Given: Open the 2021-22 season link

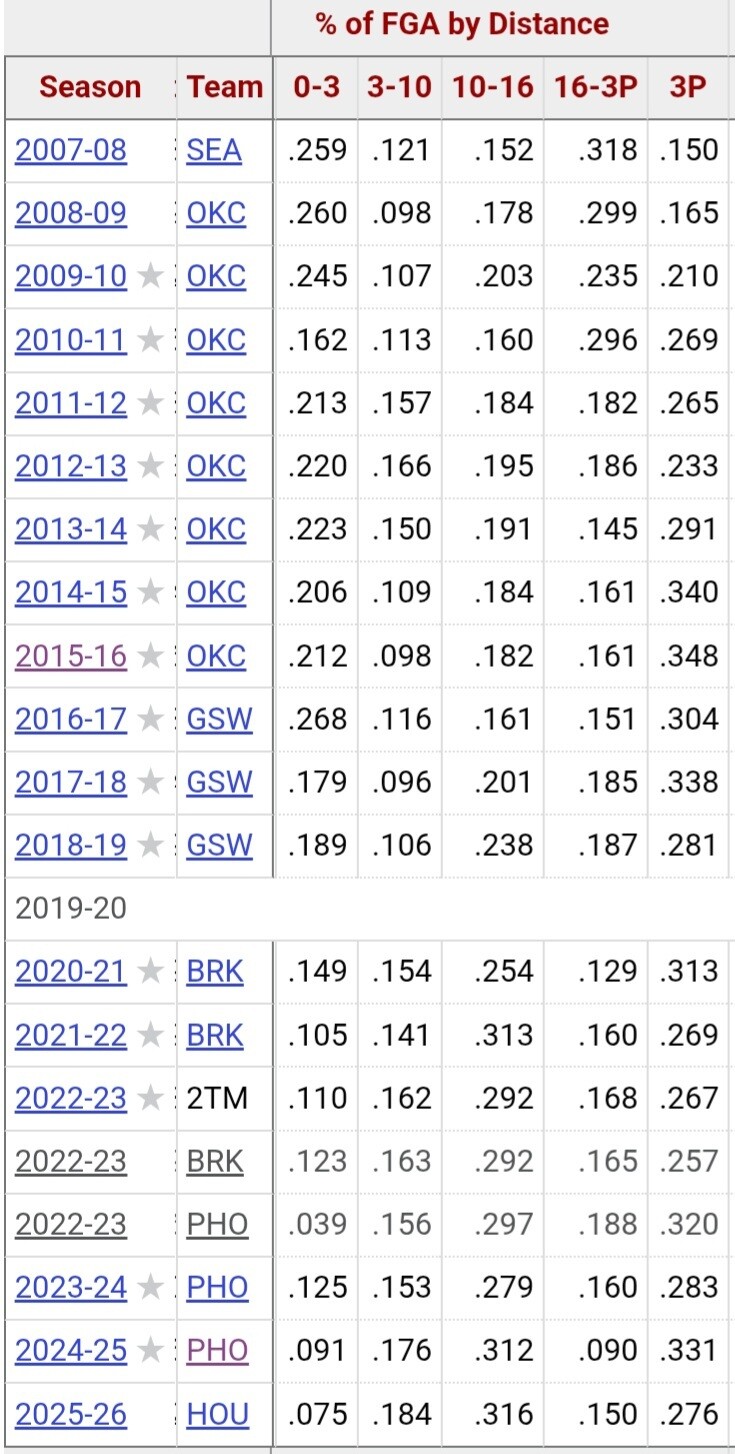Looking at the screenshot, I should [x=71, y=1035].
